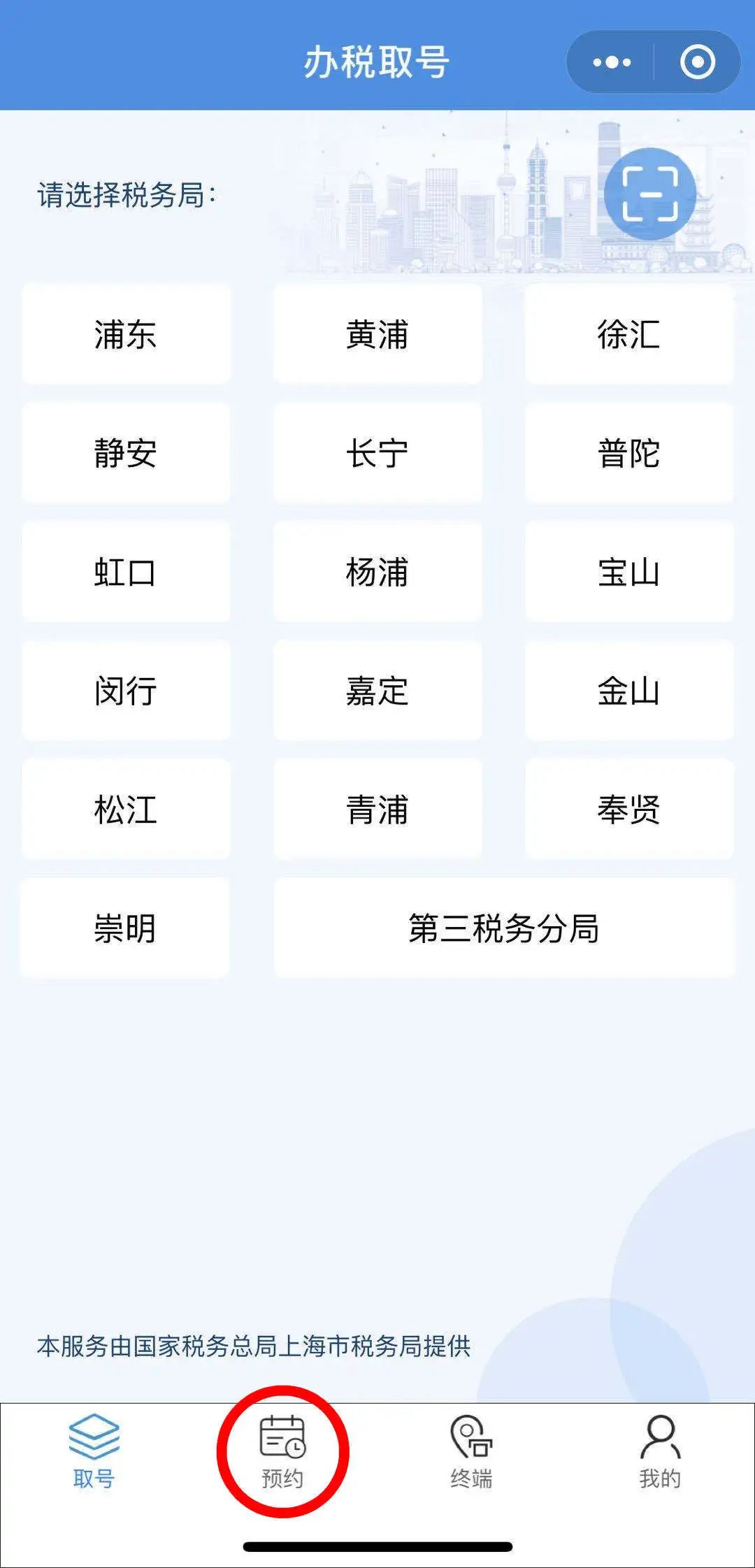The image size is (755, 1568).
Task: Select the 浦东 tax bureau
Action: tap(126, 333)
